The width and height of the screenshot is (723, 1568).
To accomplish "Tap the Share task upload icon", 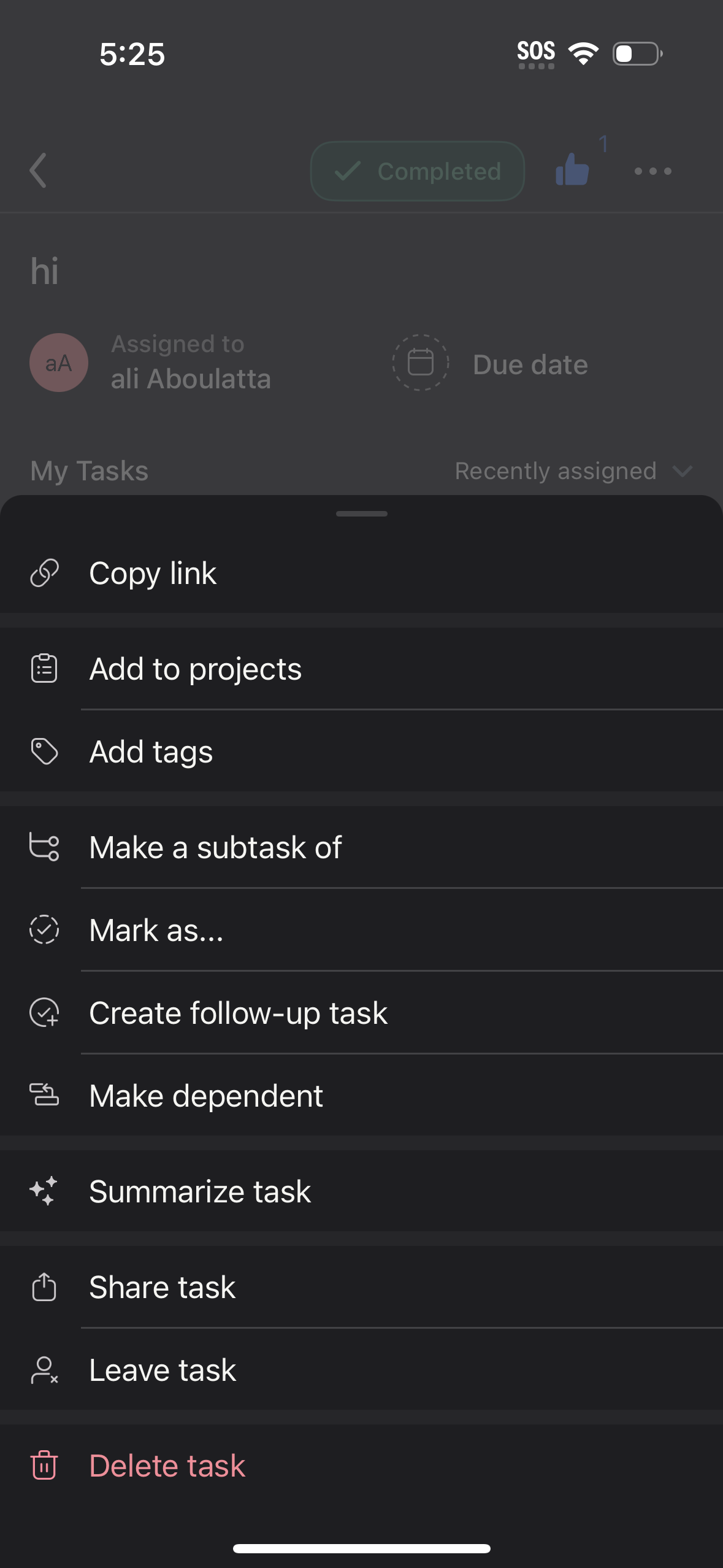I will (x=44, y=1286).
